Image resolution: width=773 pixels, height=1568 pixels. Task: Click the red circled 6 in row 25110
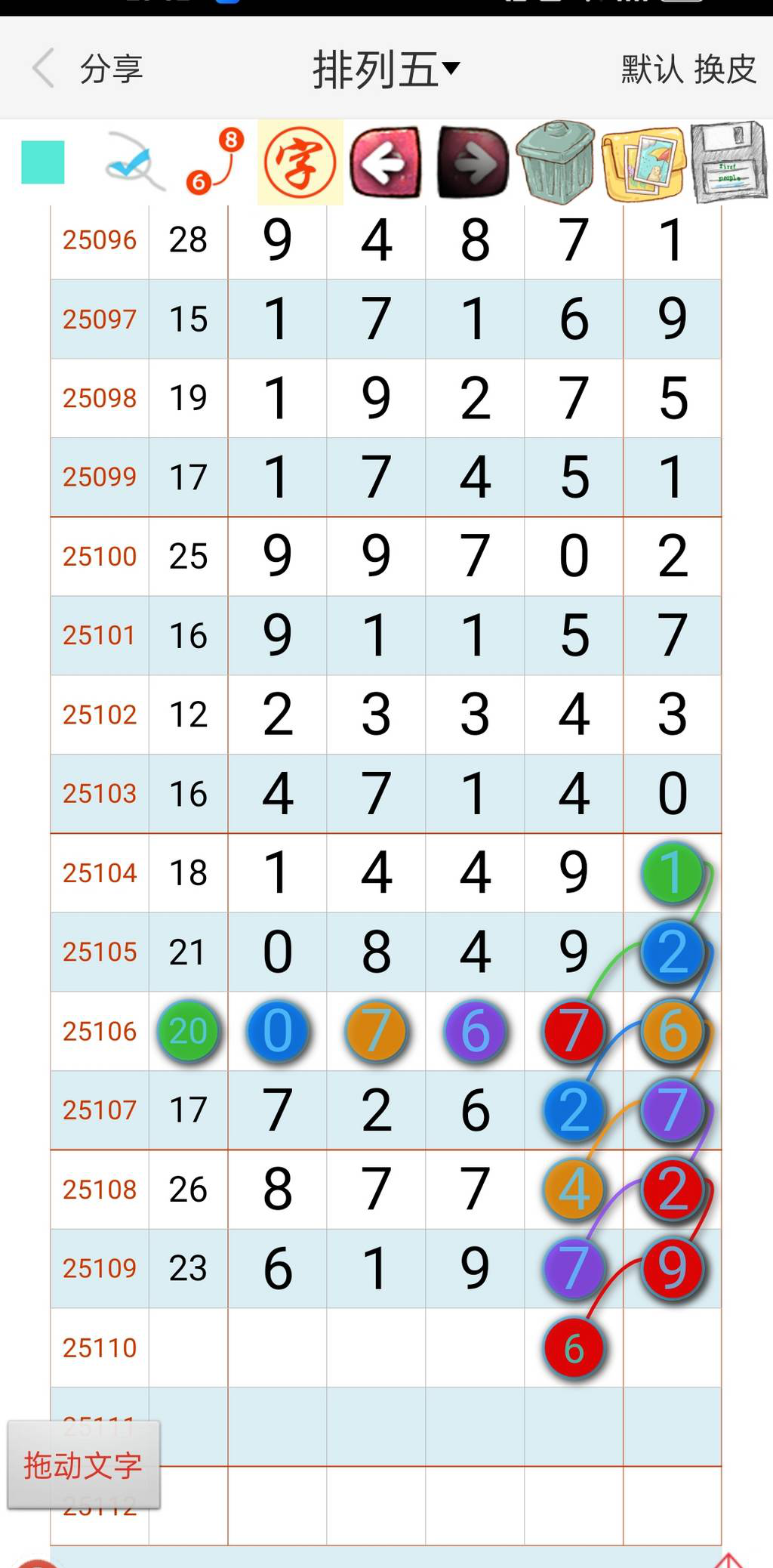[574, 1349]
